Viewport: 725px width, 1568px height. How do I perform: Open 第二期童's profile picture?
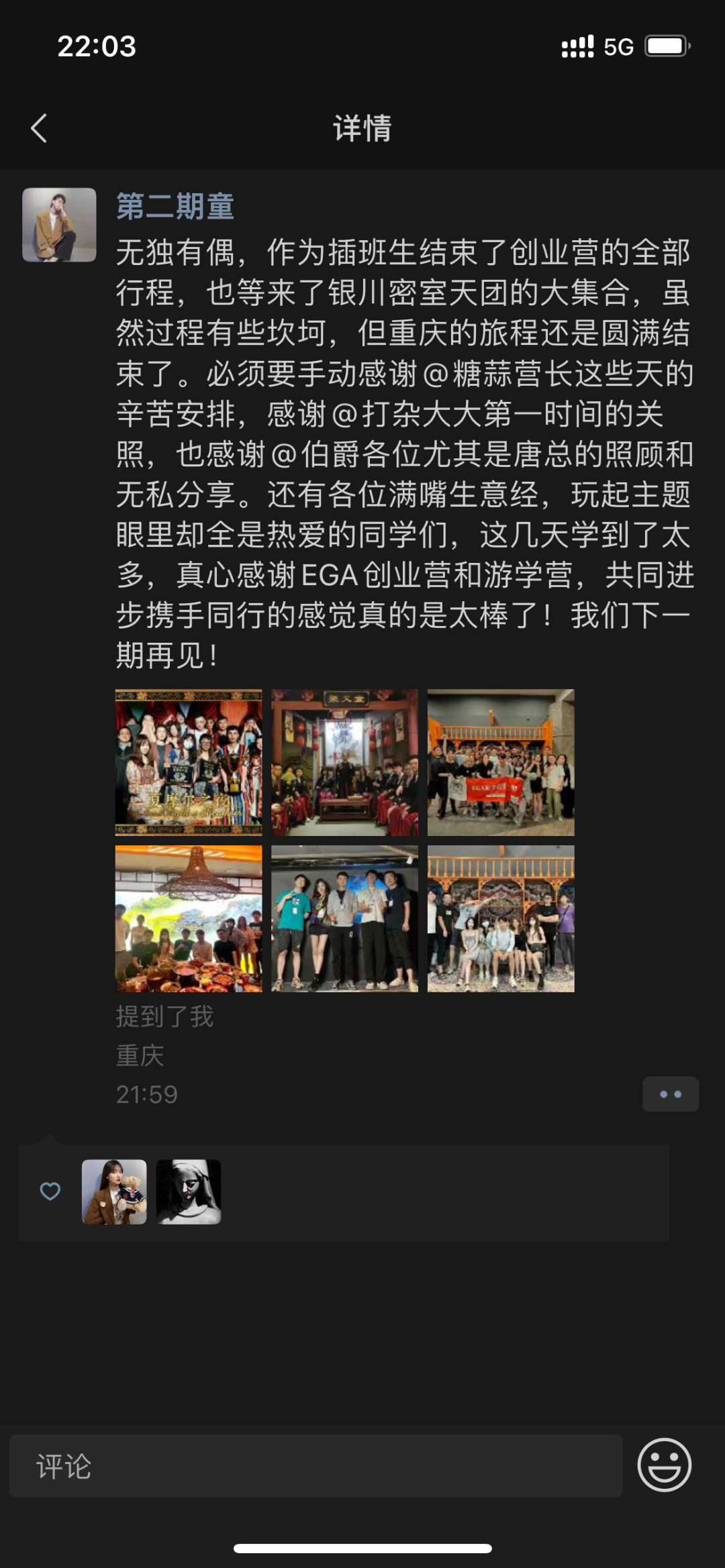[x=59, y=225]
